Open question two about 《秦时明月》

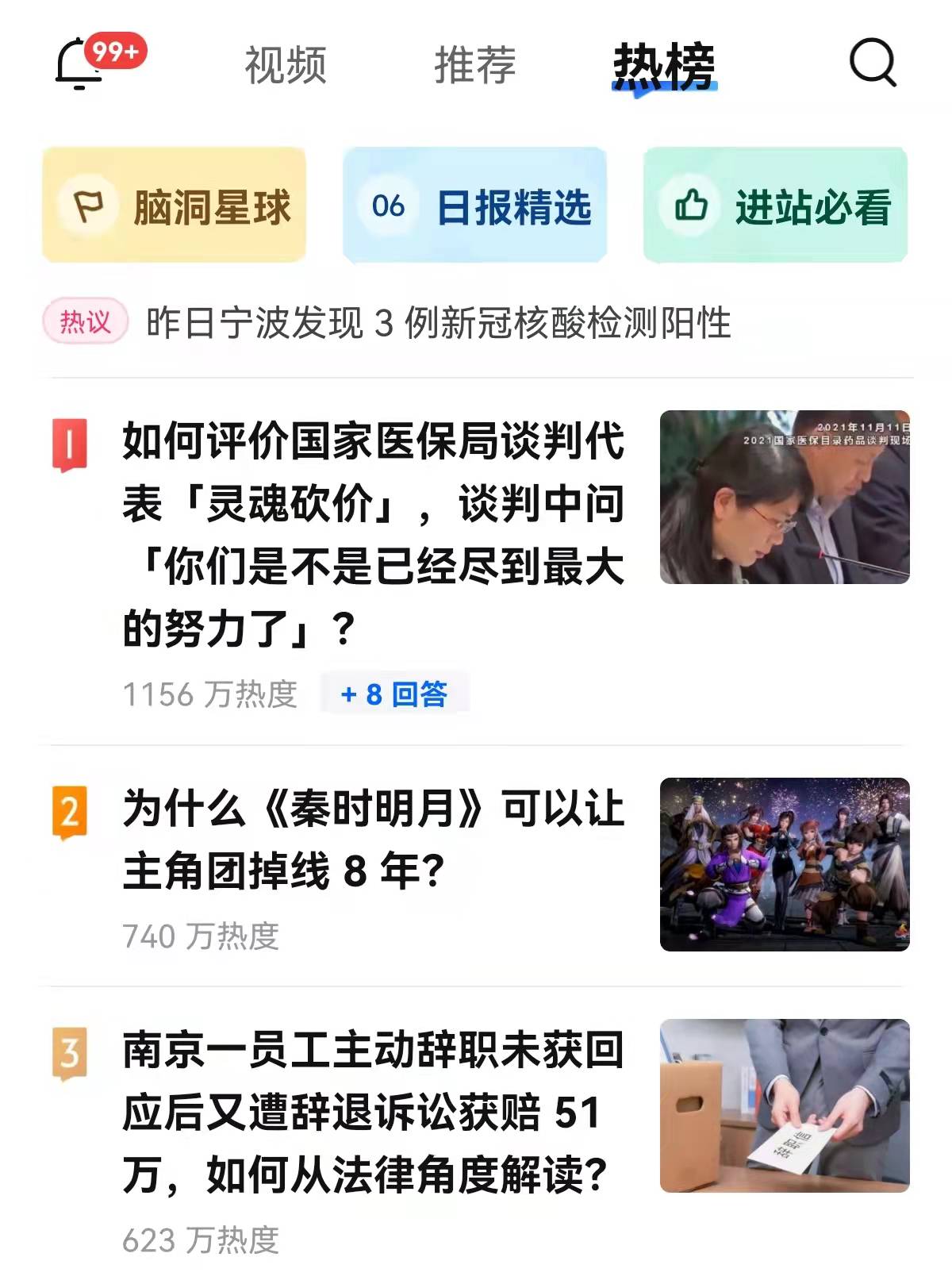[x=373, y=840]
